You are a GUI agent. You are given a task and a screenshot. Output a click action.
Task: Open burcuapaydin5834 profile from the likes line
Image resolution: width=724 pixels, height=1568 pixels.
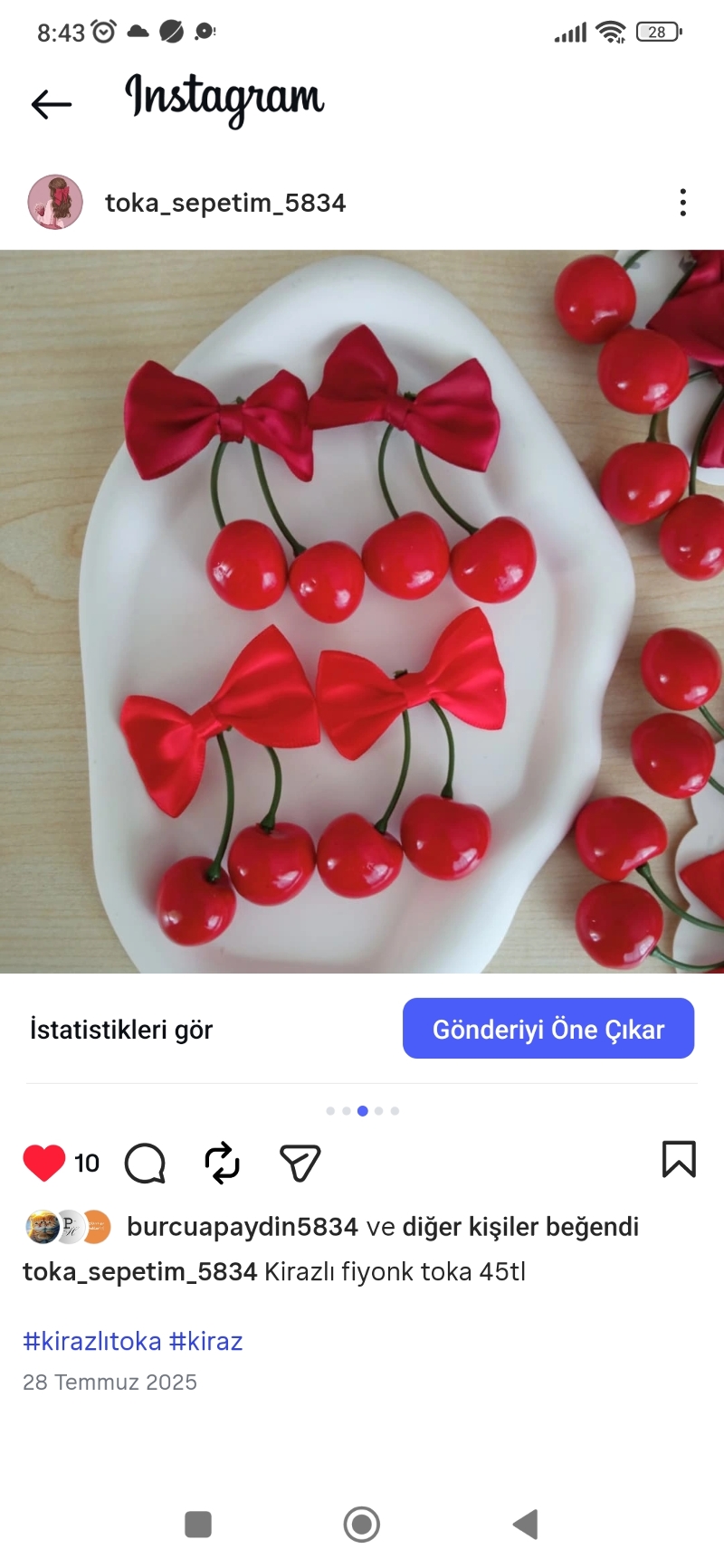242,1227
